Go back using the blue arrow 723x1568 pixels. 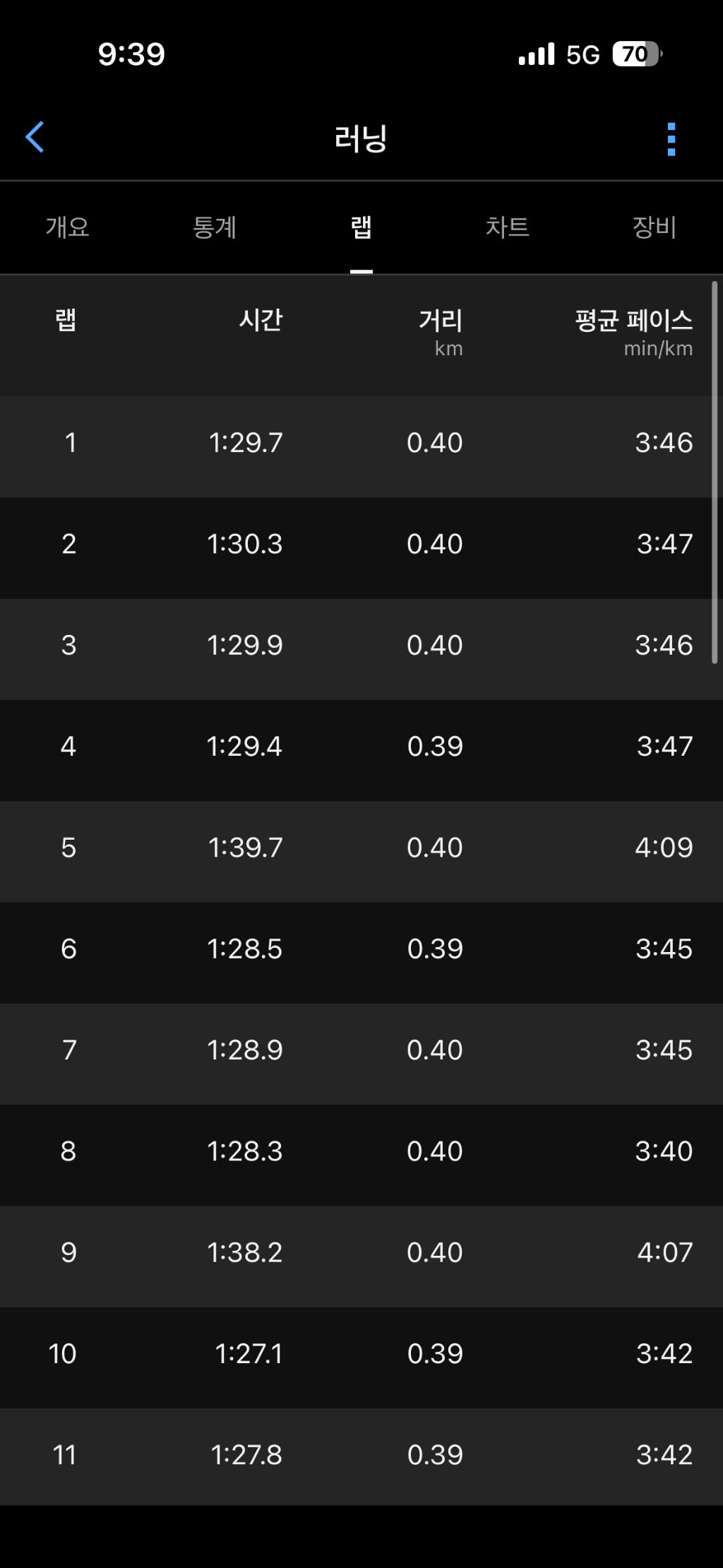click(35, 137)
